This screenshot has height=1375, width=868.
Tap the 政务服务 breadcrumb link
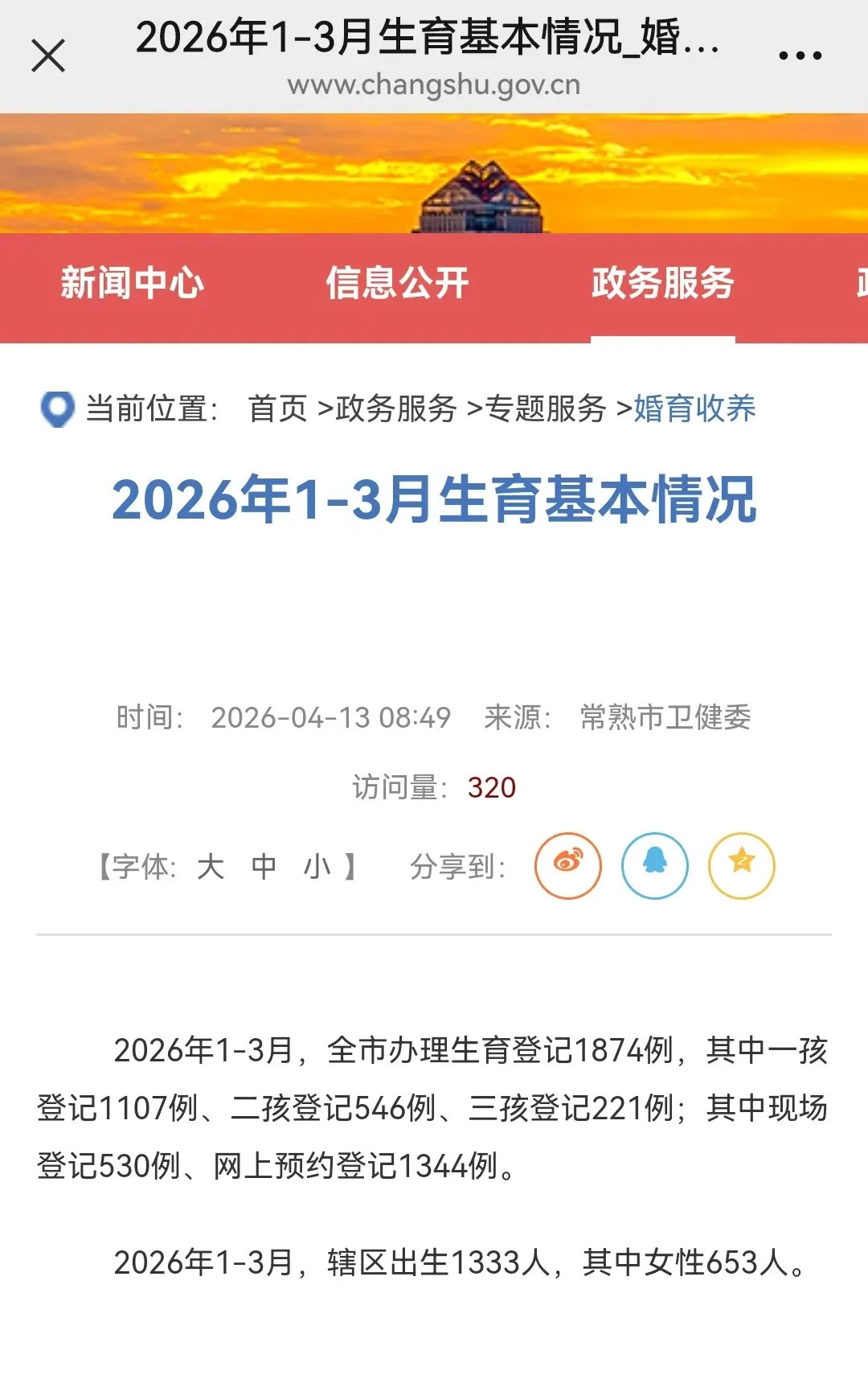(x=396, y=408)
